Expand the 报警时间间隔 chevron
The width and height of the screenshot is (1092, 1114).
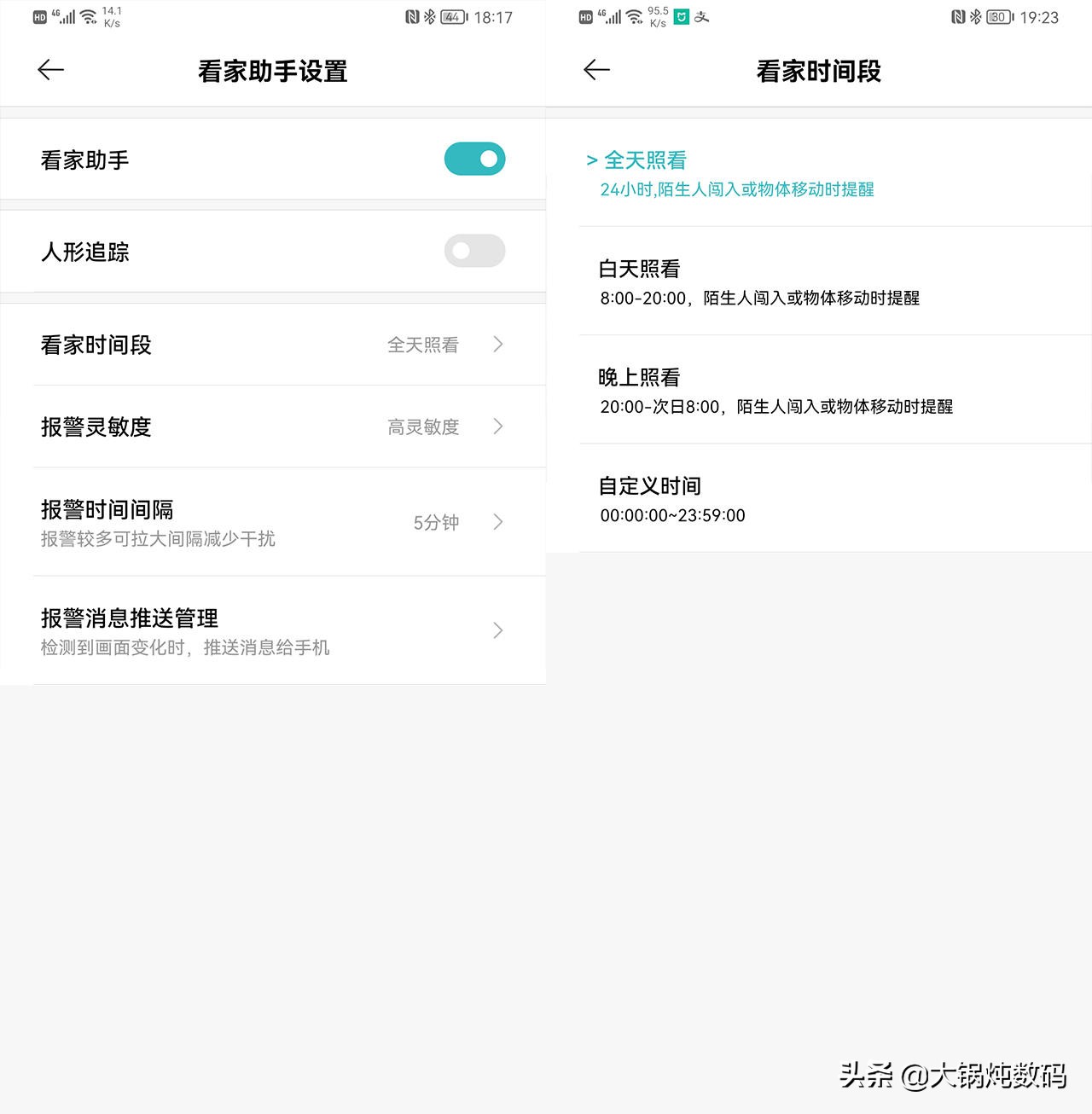(x=497, y=522)
